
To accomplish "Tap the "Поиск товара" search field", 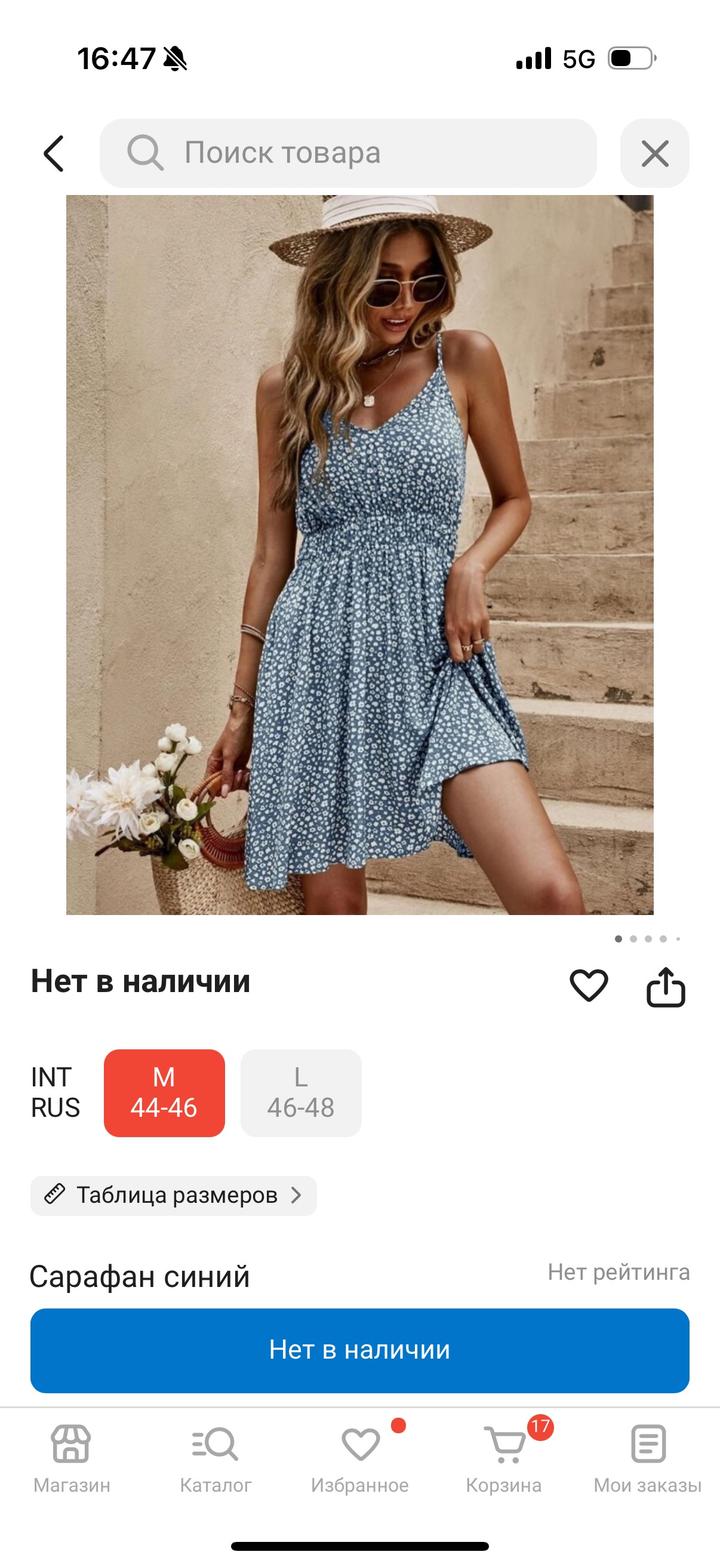I will click(x=348, y=153).
